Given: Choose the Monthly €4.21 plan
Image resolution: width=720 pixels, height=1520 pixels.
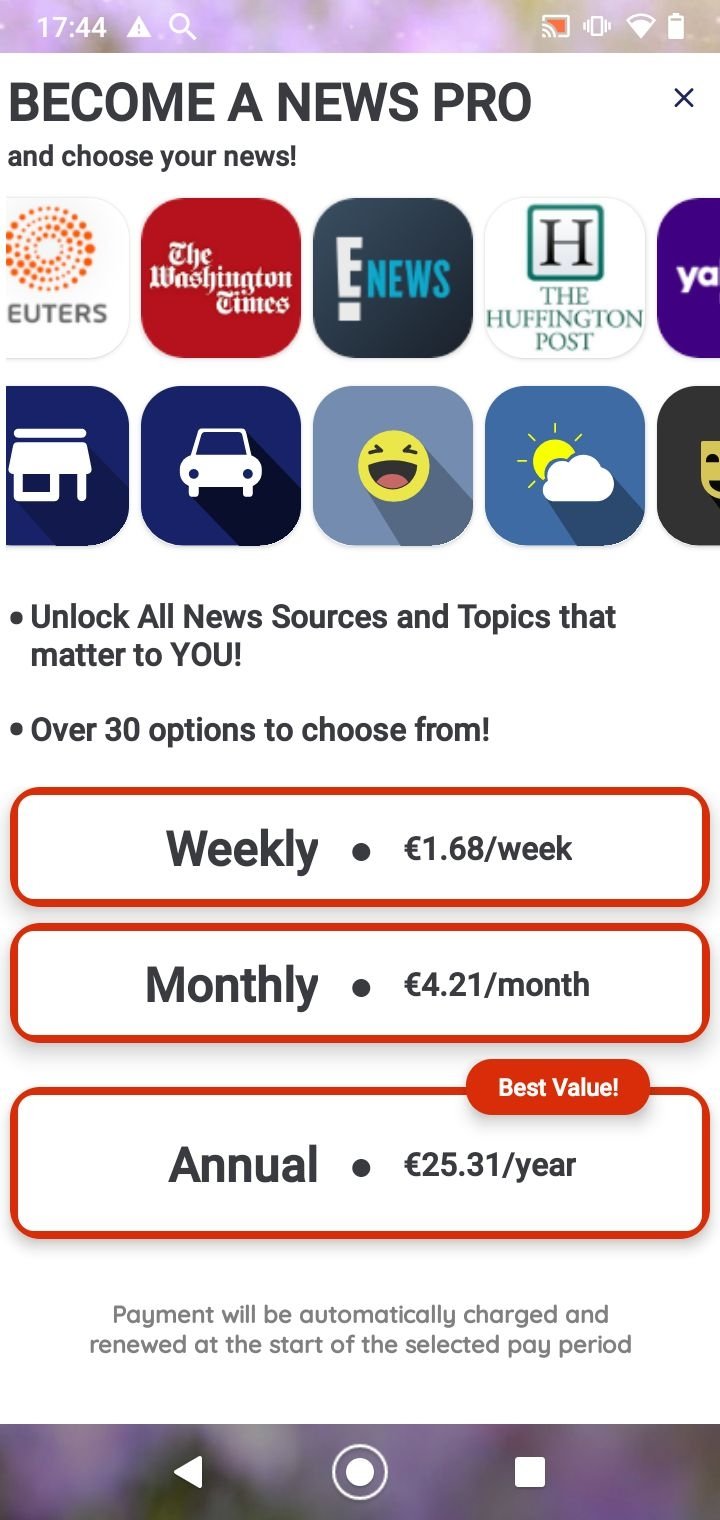Looking at the screenshot, I should (x=360, y=984).
